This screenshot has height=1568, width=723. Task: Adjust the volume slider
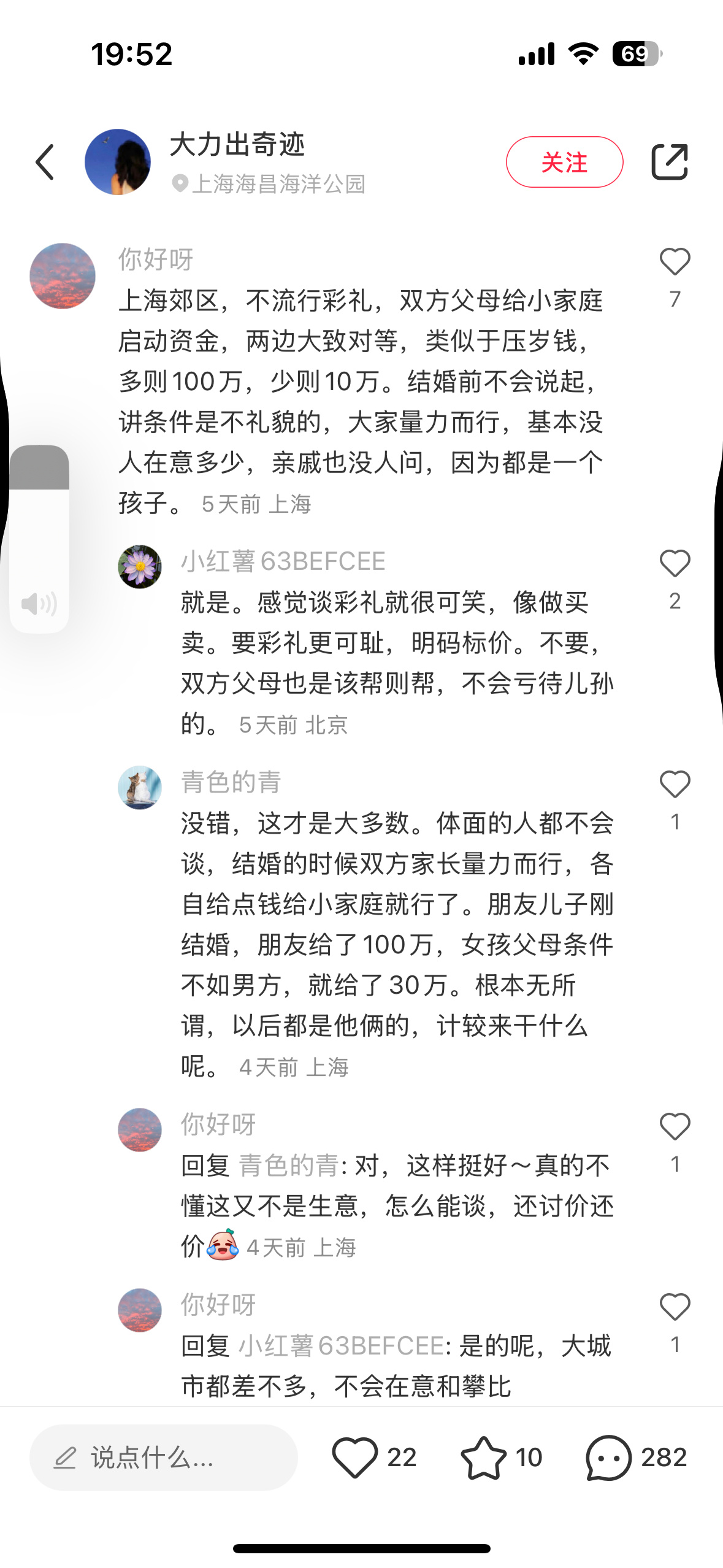[39, 539]
